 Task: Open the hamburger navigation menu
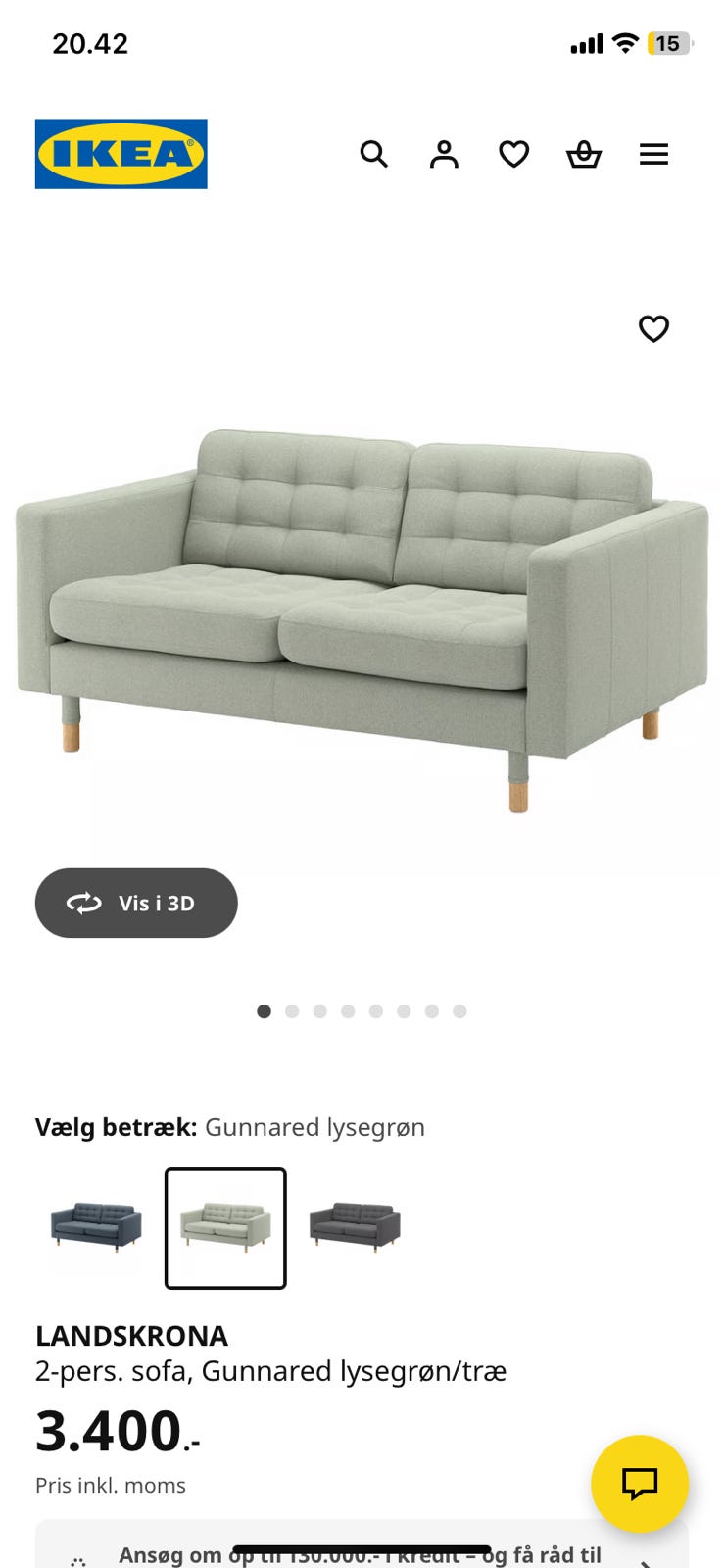pos(653,154)
